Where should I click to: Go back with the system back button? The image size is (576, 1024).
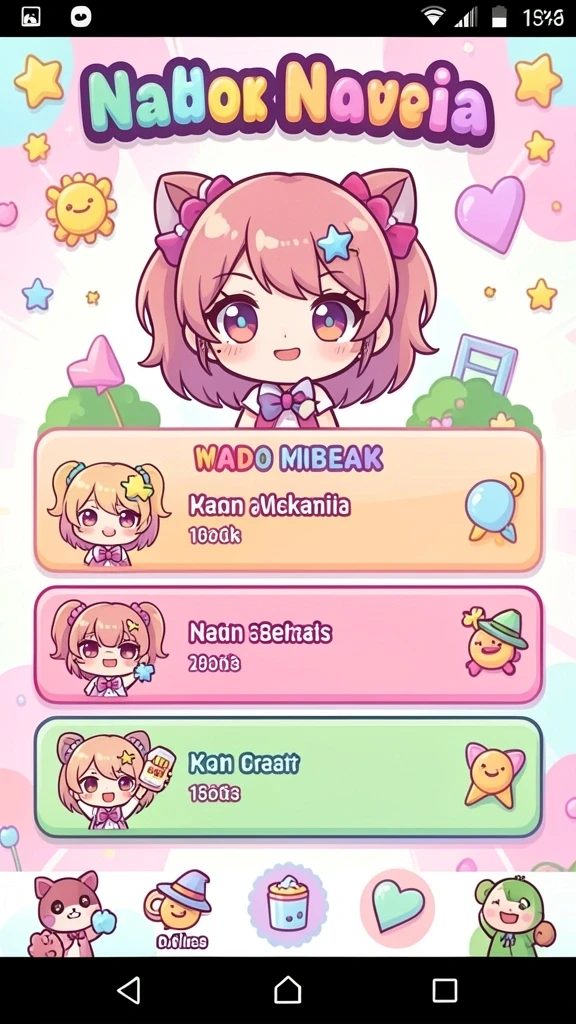pyautogui.click(x=129, y=990)
